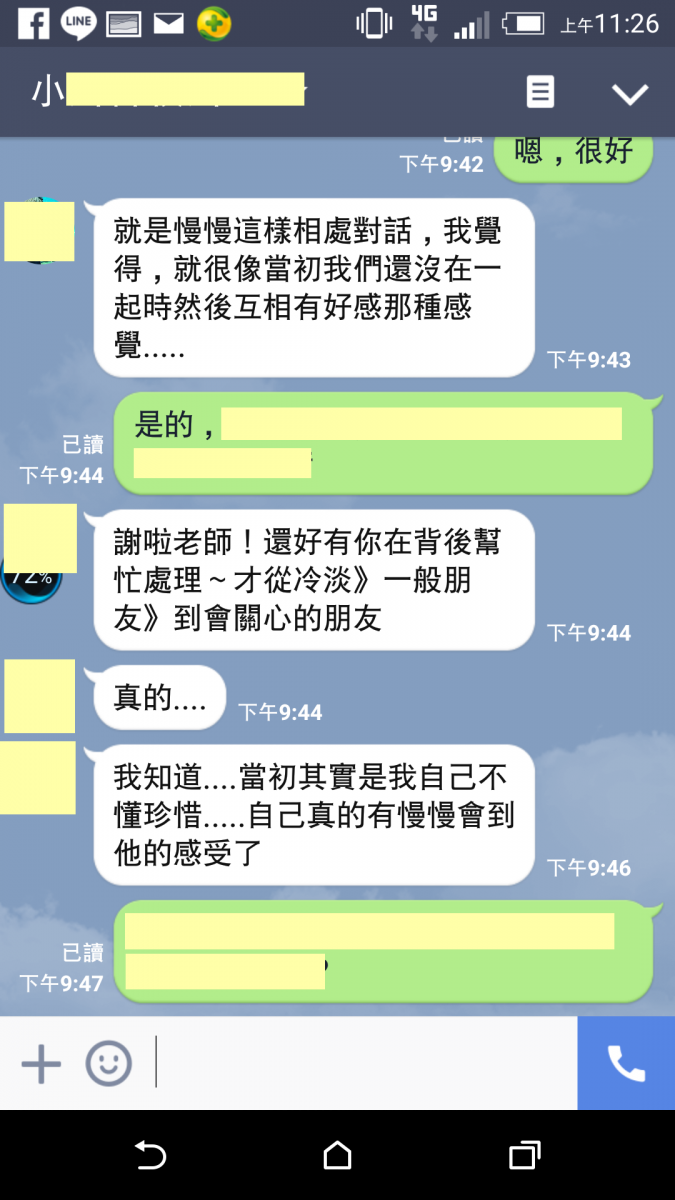Start a voice call with phone button
675x1200 pixels.
click(626, 1063)
